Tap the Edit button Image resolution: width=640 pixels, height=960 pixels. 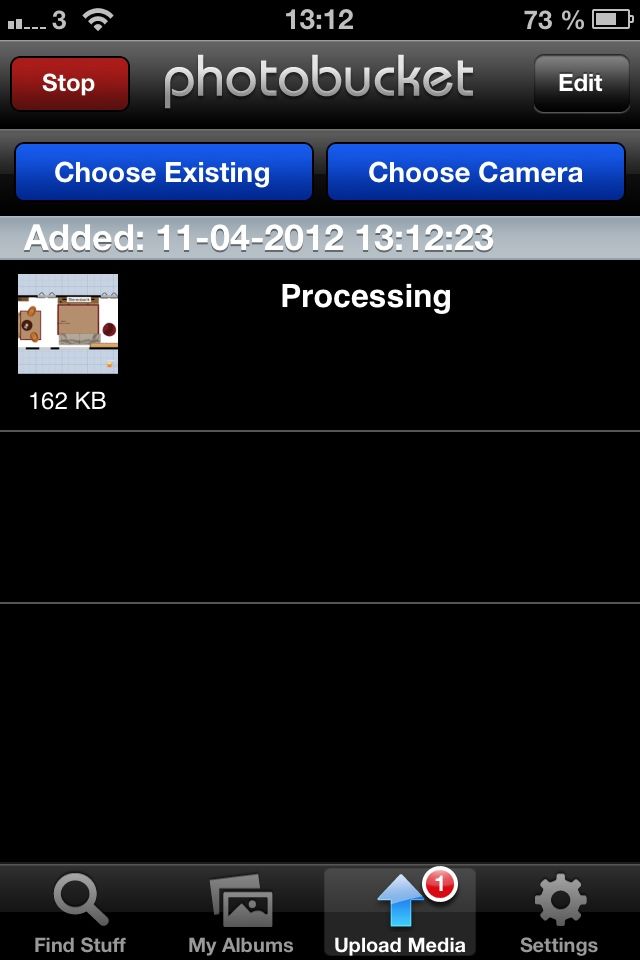click(x=580, y=83)
